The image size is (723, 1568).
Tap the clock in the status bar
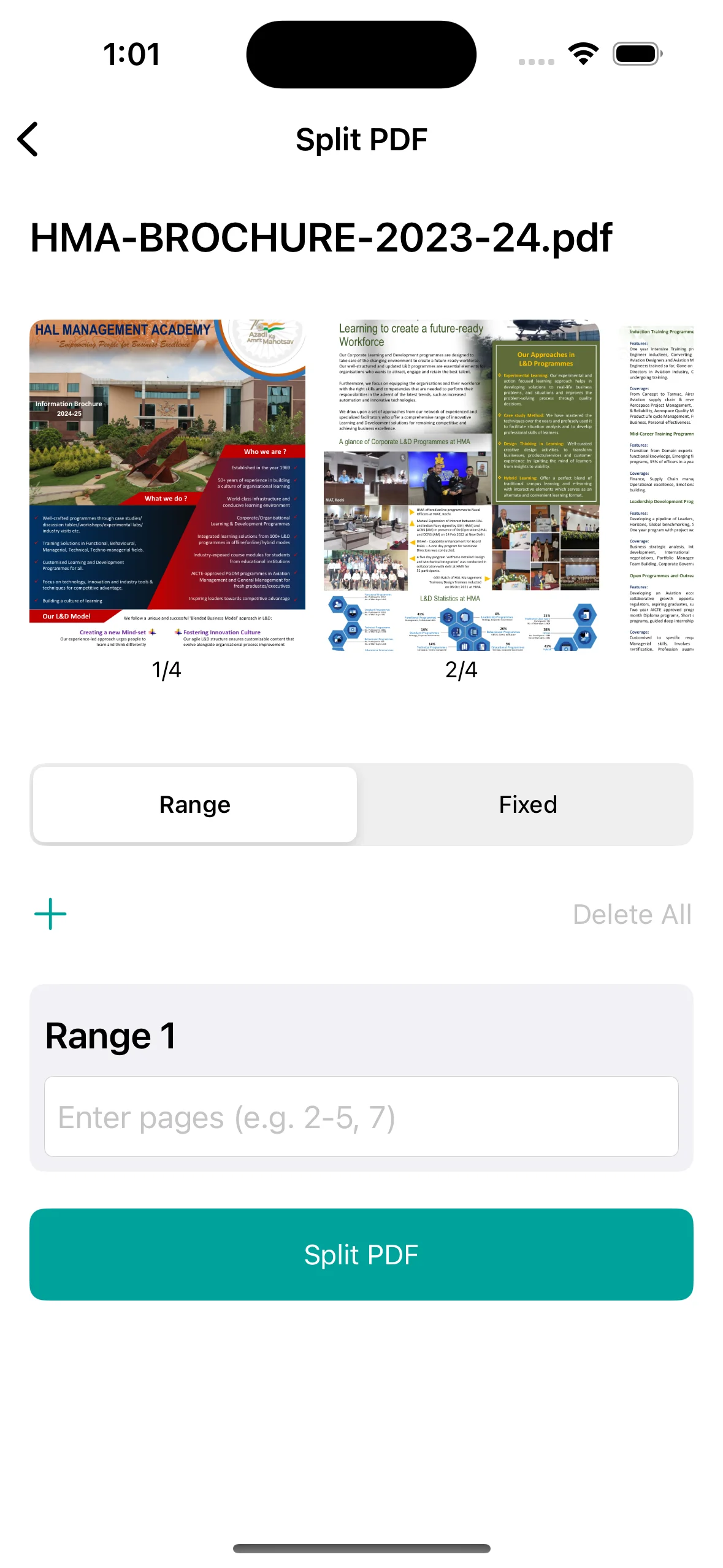(x=131, y=54)
